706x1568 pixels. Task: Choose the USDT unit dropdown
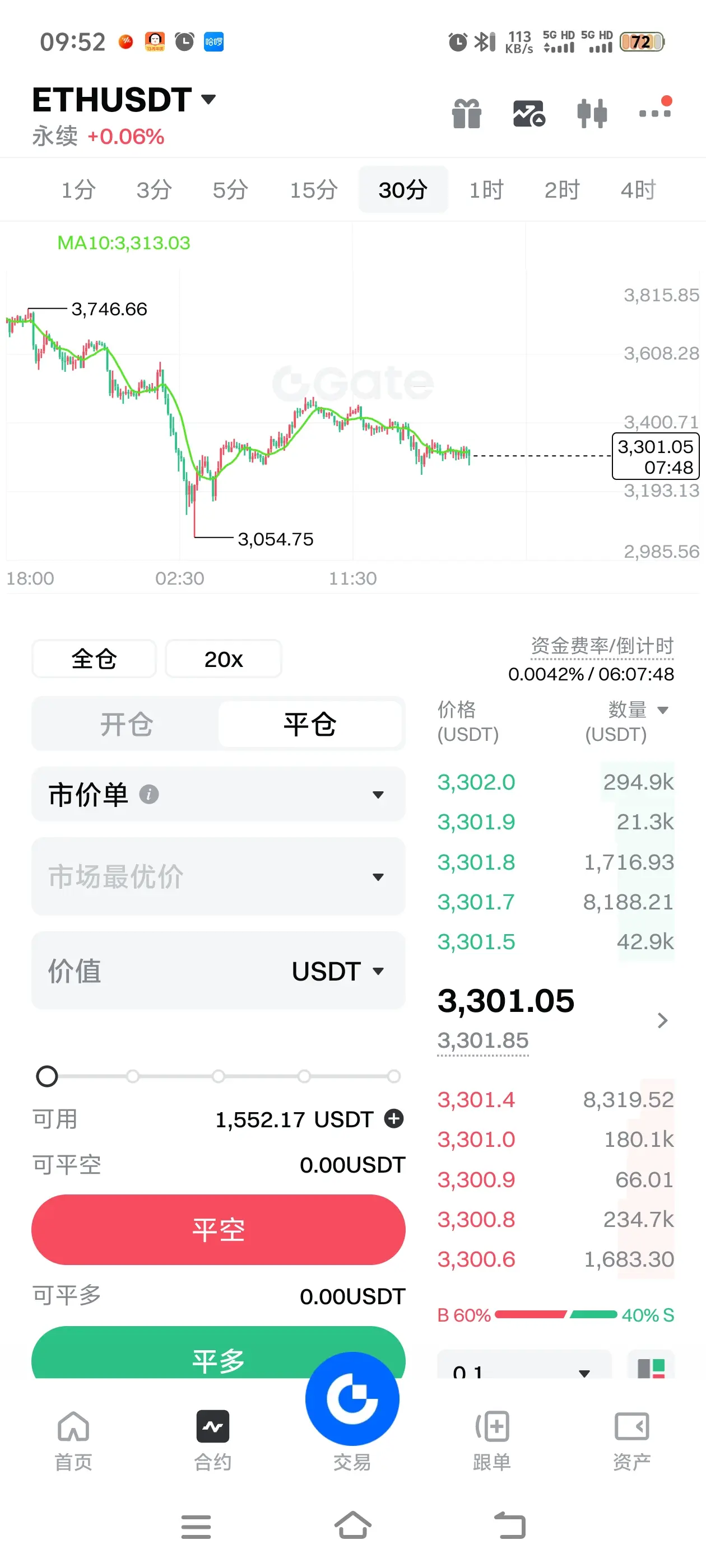[x=337, y=971]
